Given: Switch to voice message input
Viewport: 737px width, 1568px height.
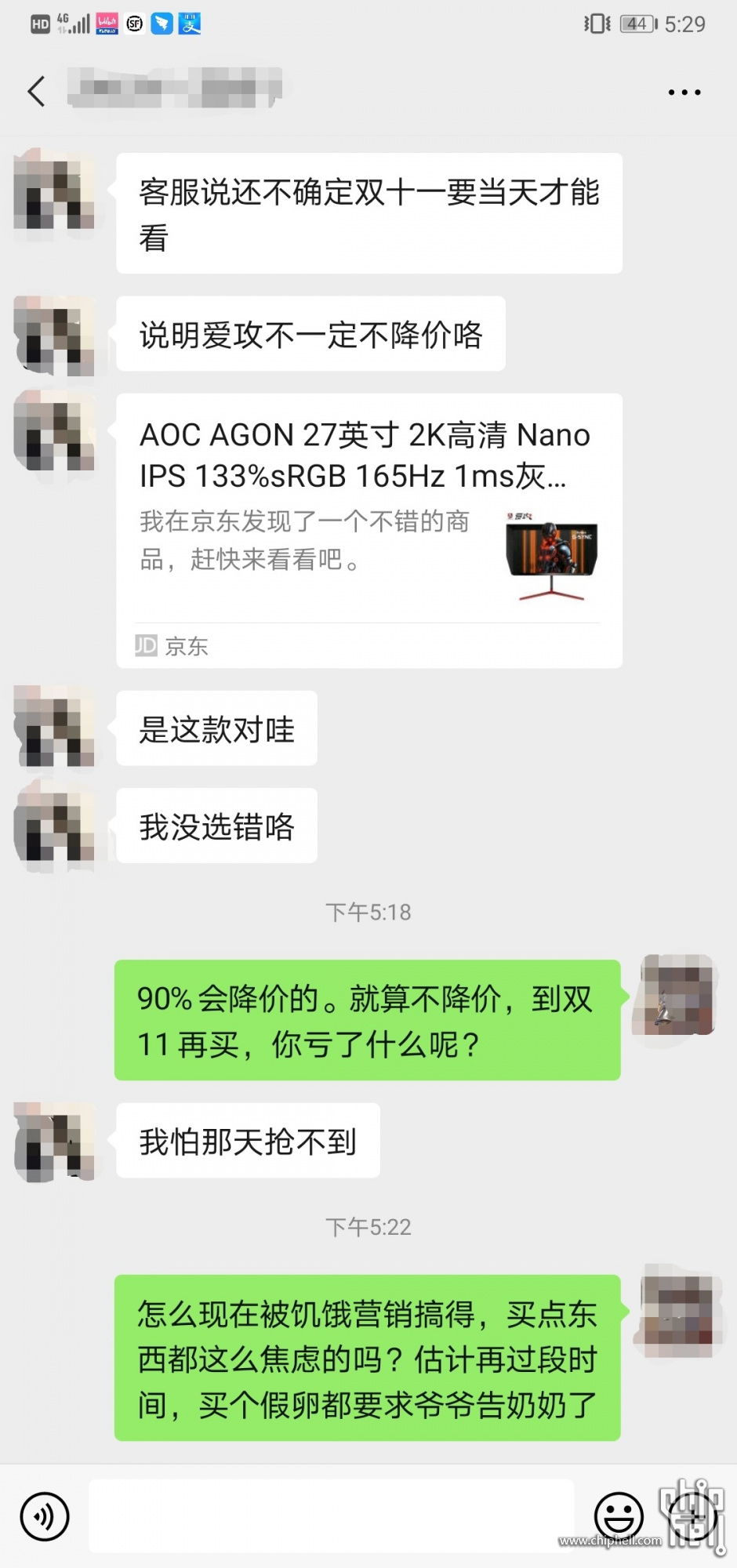Looking at the screenshot, I should click(45, 1516).
